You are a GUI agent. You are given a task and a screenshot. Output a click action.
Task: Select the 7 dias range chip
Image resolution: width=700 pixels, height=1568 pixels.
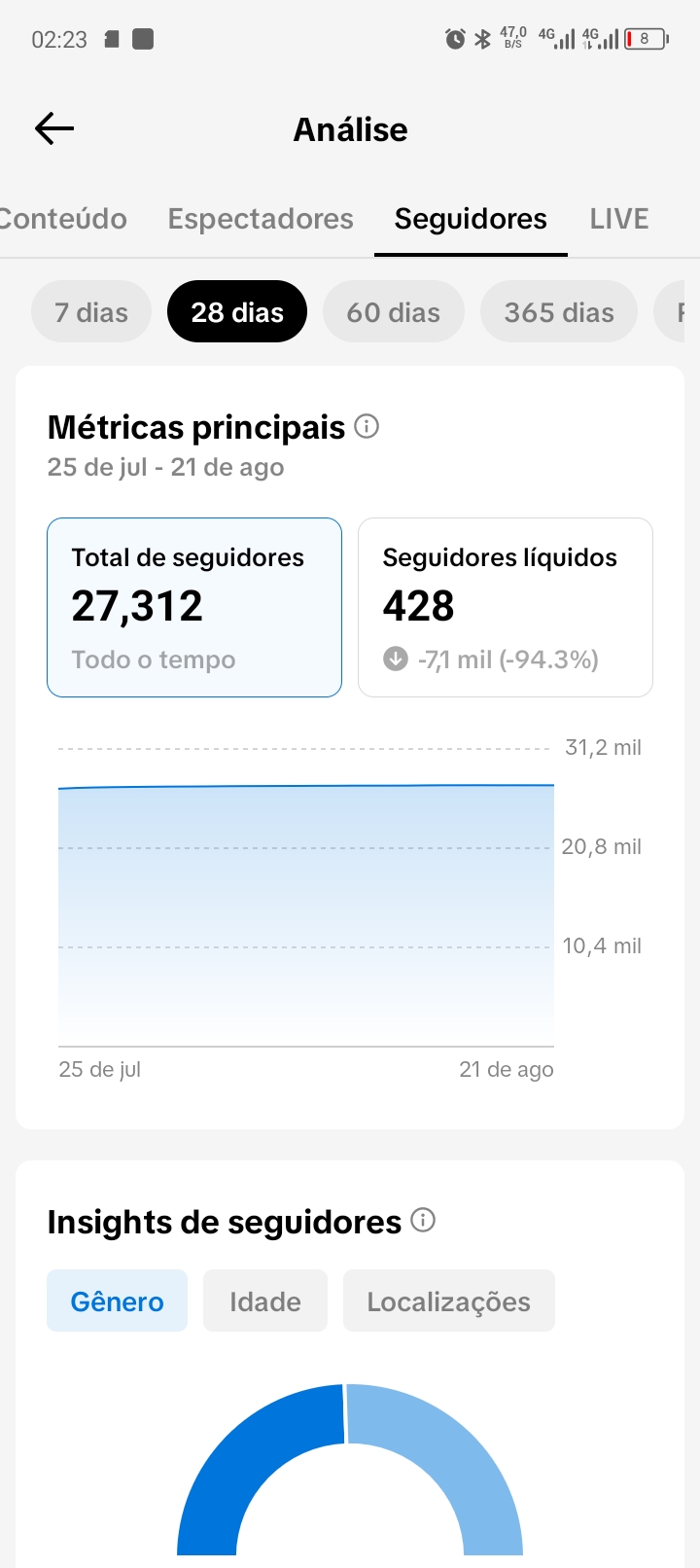pos(91,312)
